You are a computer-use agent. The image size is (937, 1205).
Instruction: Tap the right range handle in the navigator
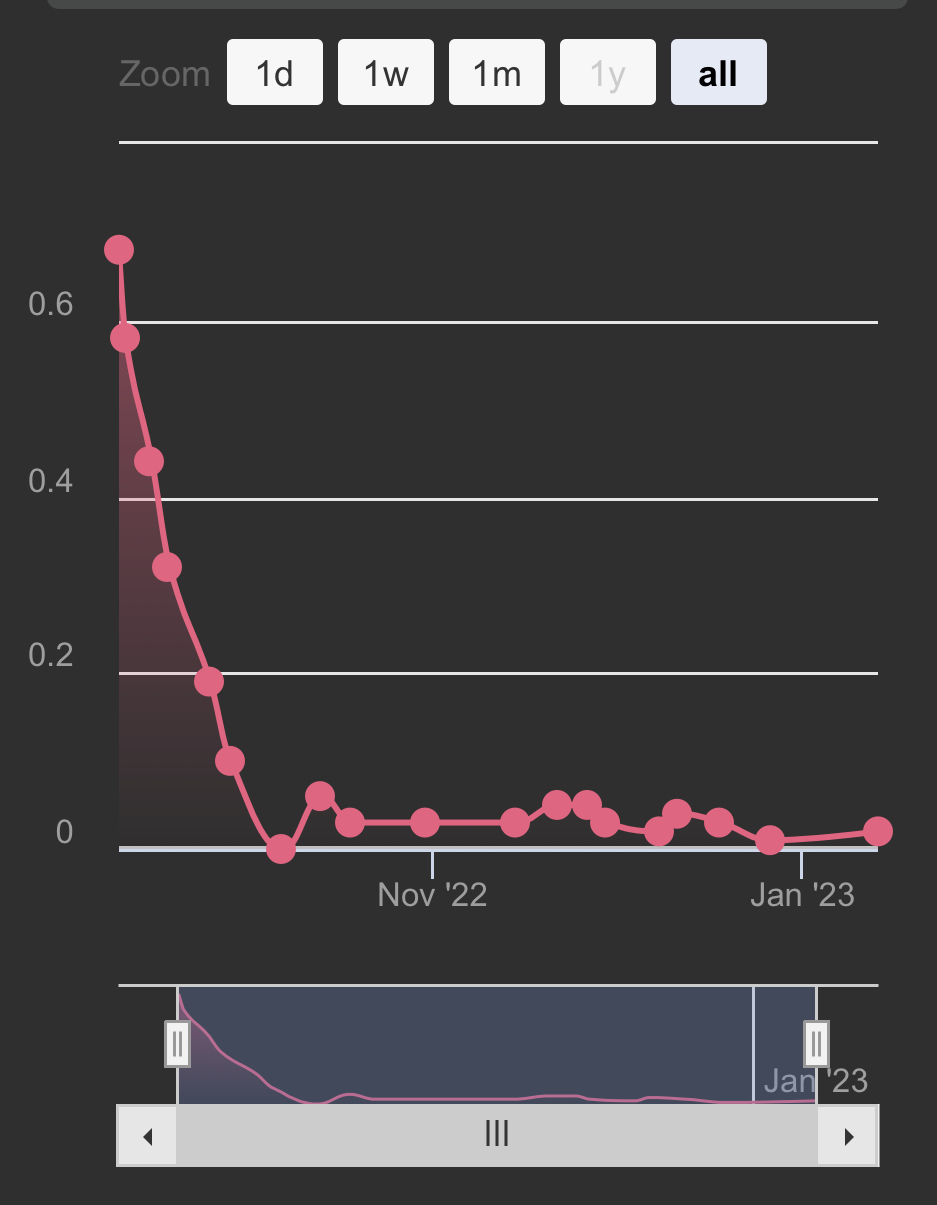click(x=816, y=1044)
